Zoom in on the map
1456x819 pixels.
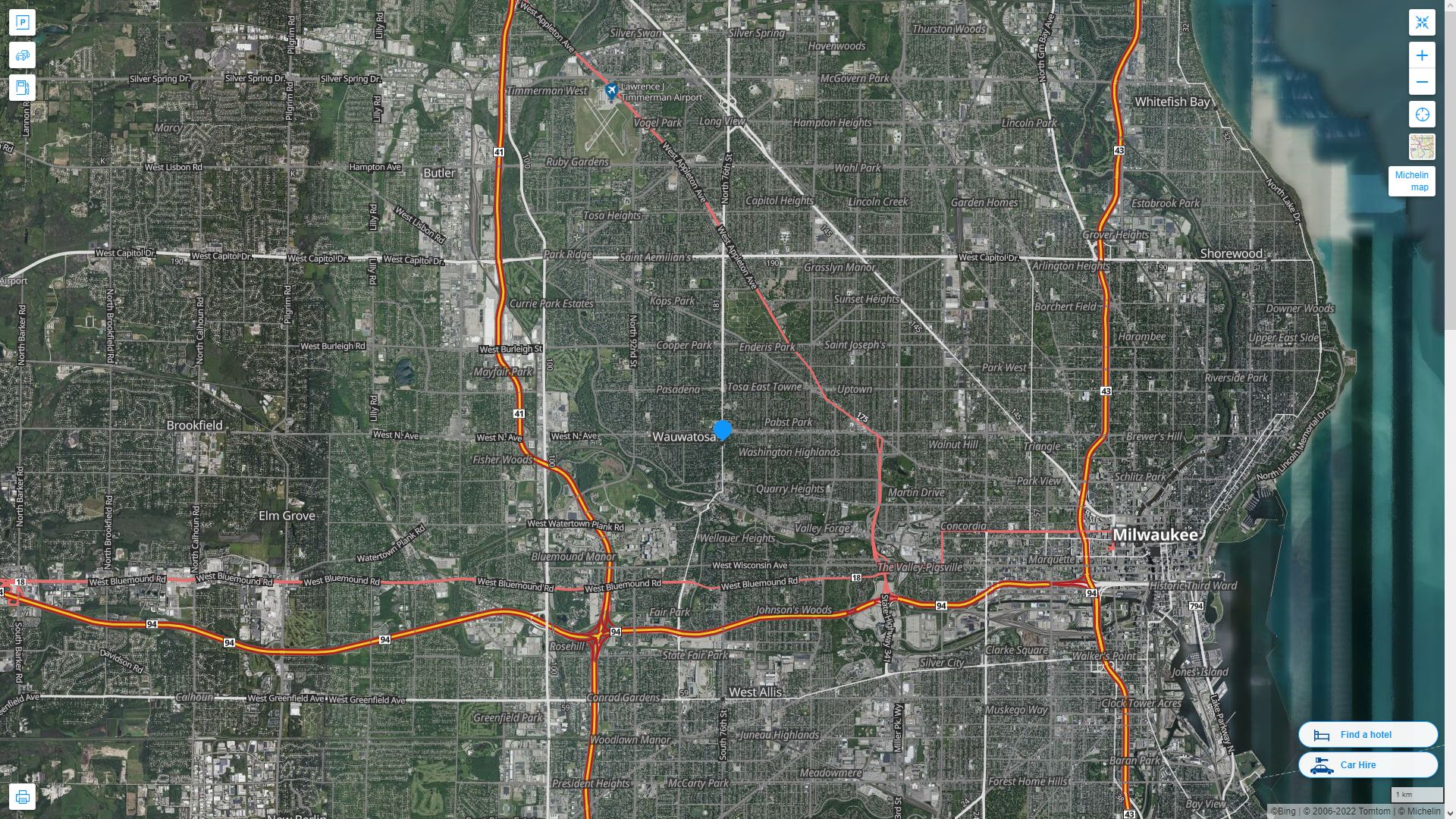[1422, 55]
